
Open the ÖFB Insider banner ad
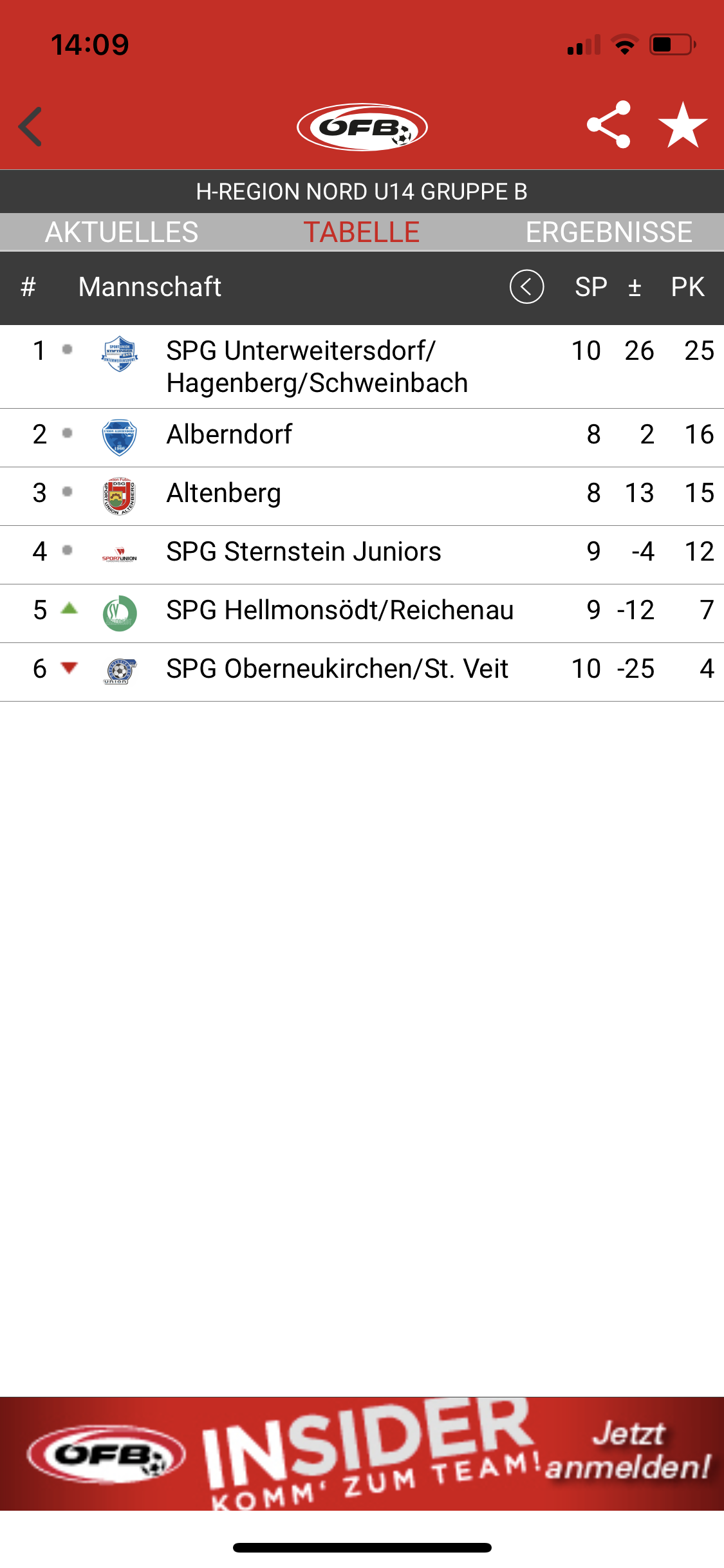[362, 1453]
